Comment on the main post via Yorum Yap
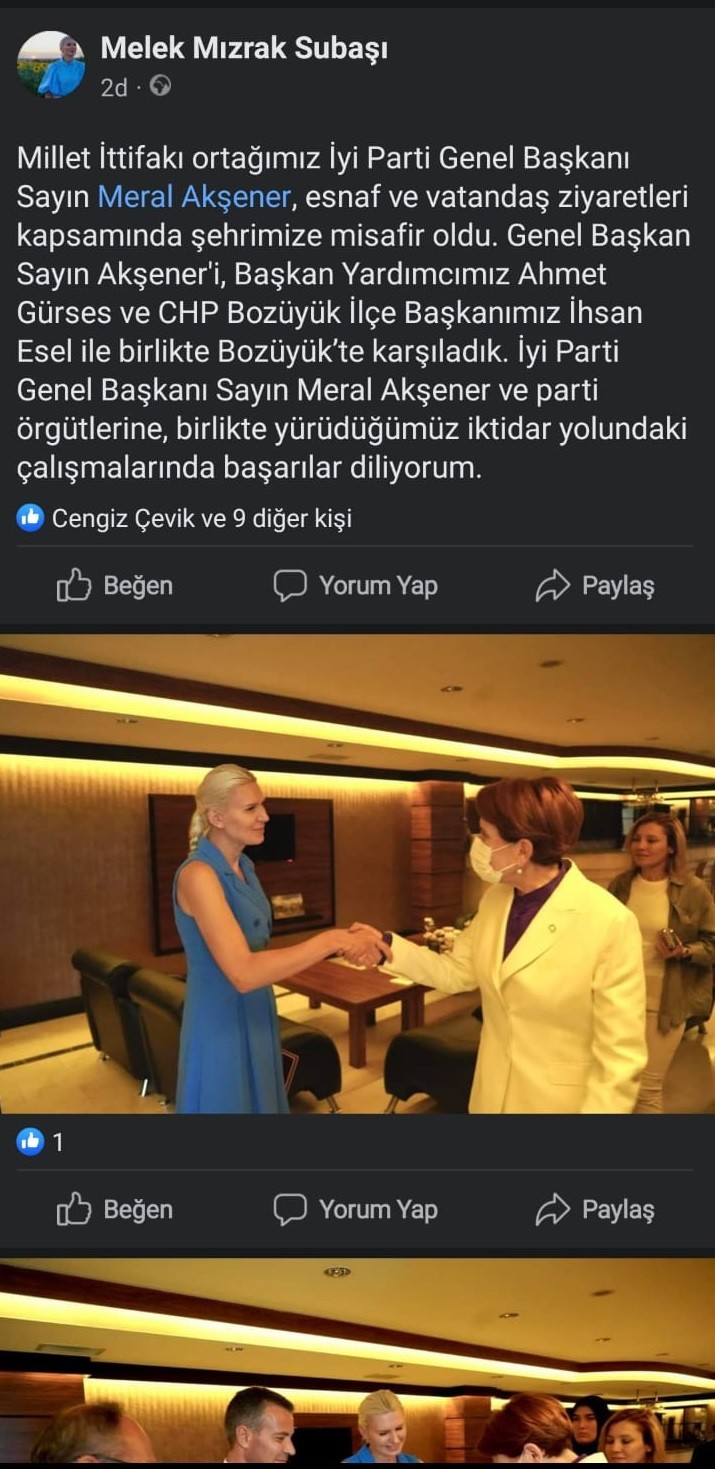This screenshot has height=1469, width=715. (x=356, y=585)
